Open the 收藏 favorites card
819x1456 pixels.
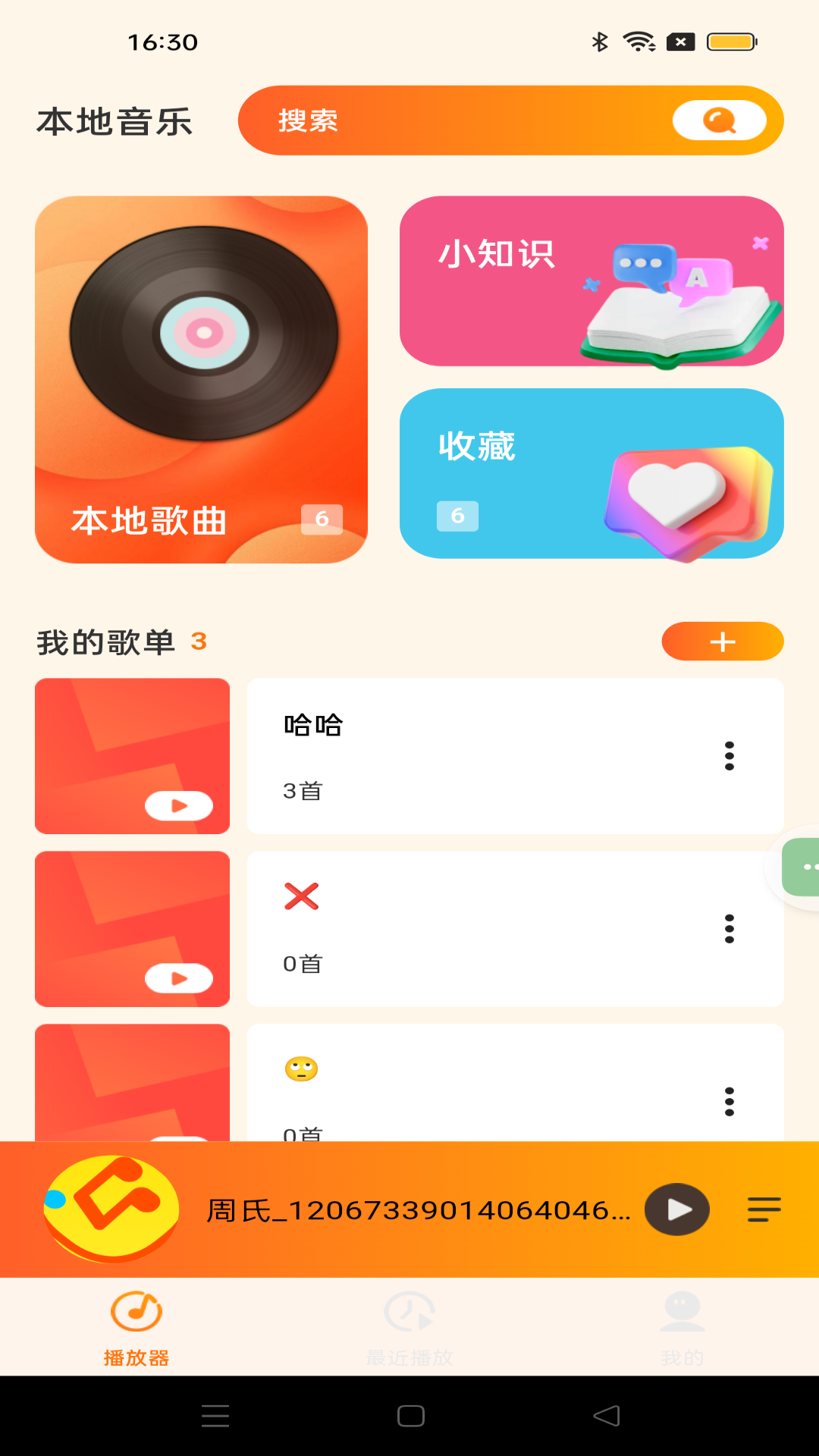click(591, 474)
